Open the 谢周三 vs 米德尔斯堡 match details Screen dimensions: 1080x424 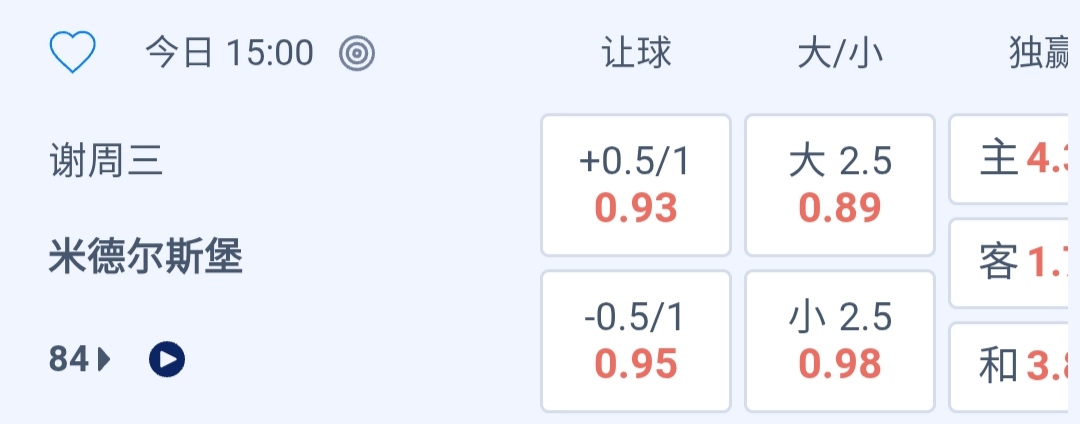(x=146, y=210)
